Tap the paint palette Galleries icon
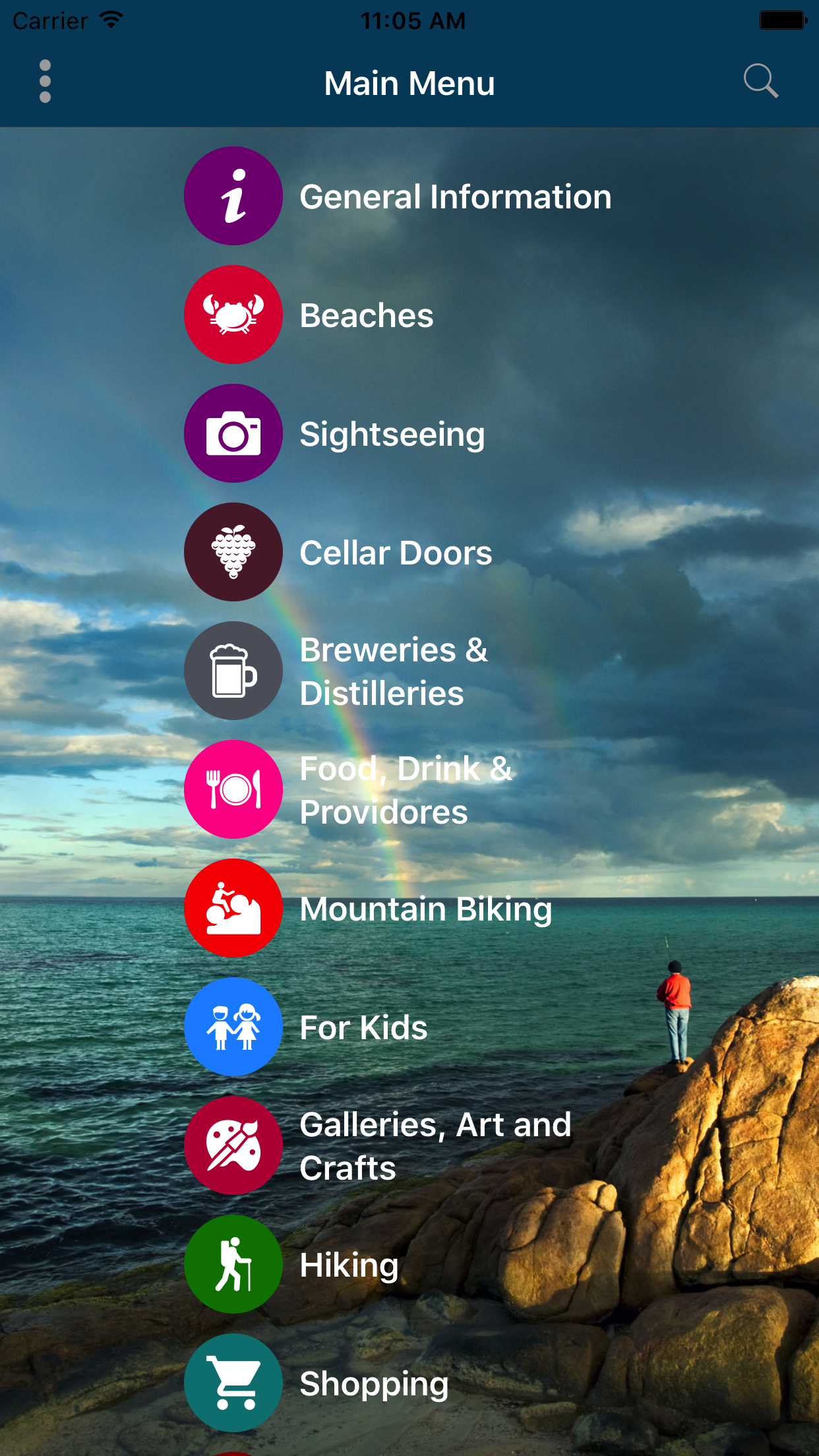Screen dimensions: 819x1456 (x=233, y=1146)
